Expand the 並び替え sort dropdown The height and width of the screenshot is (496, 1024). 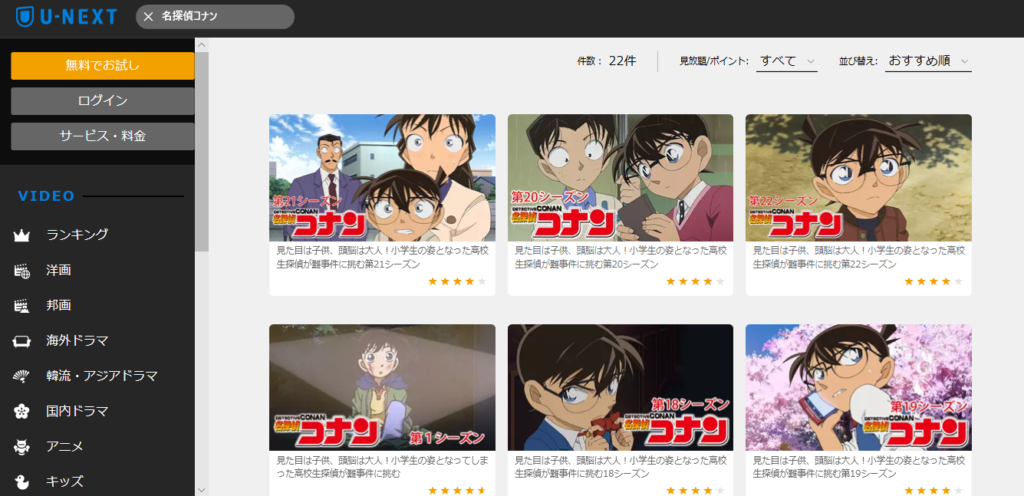(929, 61)
